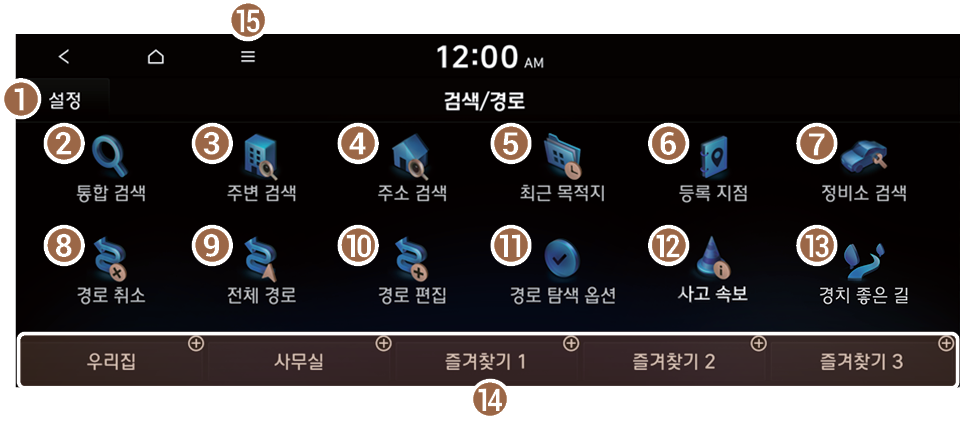Open 경로 편집 route editing
This screenshot has height=424, width=960.
409,273
